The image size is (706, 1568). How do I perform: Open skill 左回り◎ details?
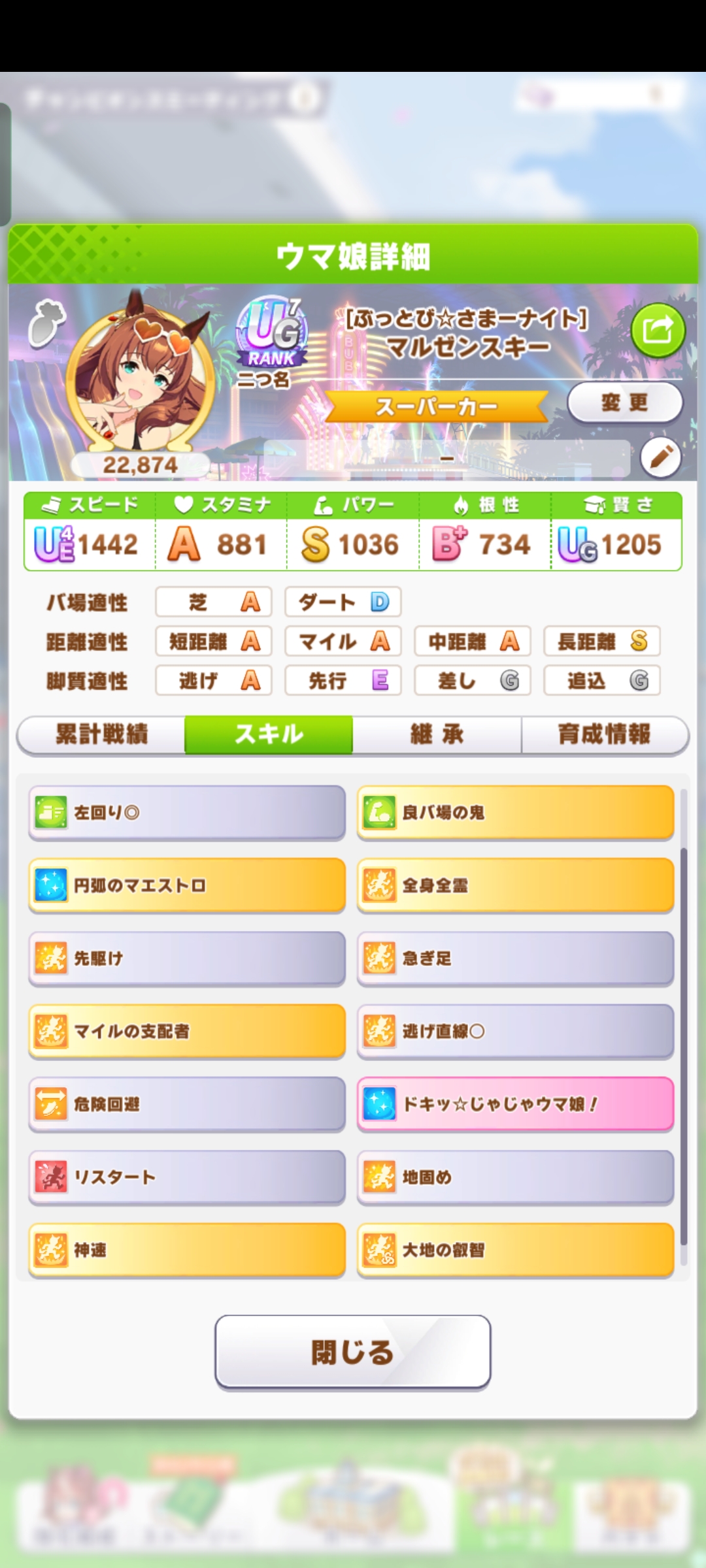(187, 813)
